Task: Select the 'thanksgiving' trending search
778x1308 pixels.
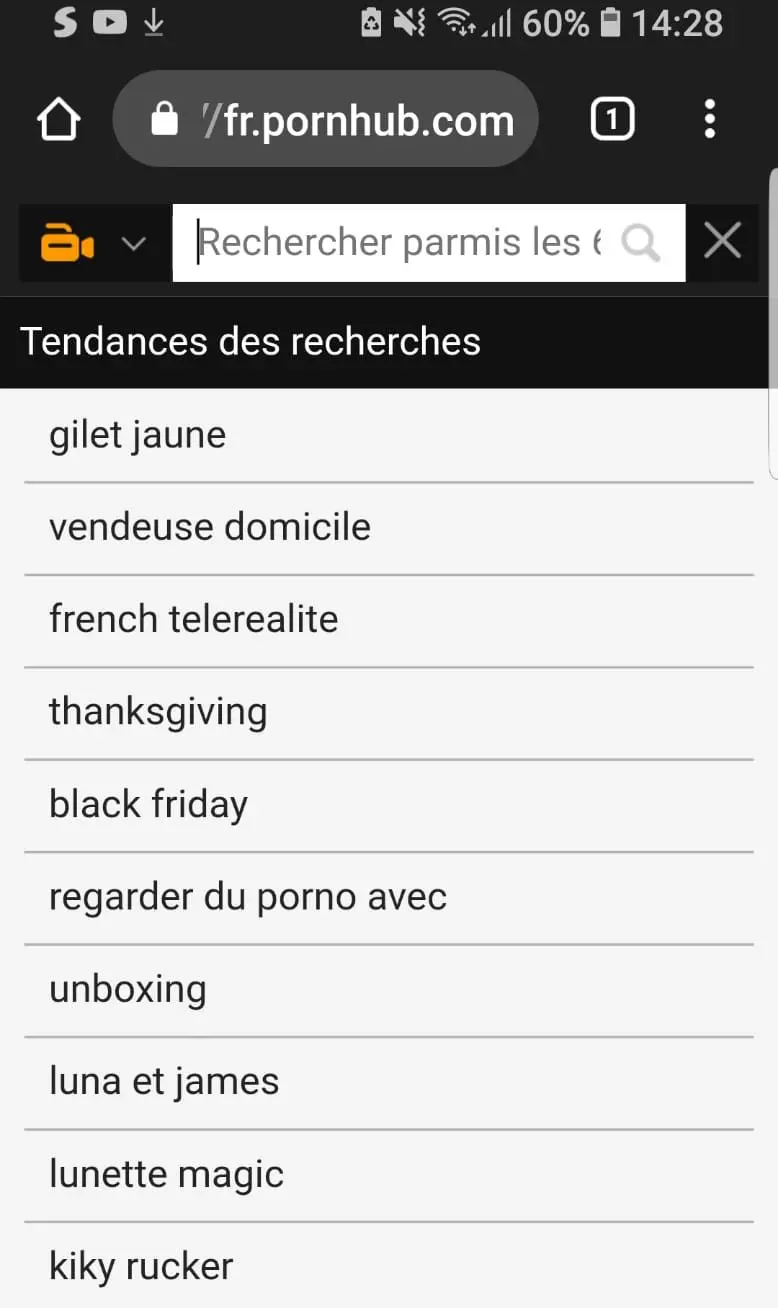Action: click(x=389, y=713)
